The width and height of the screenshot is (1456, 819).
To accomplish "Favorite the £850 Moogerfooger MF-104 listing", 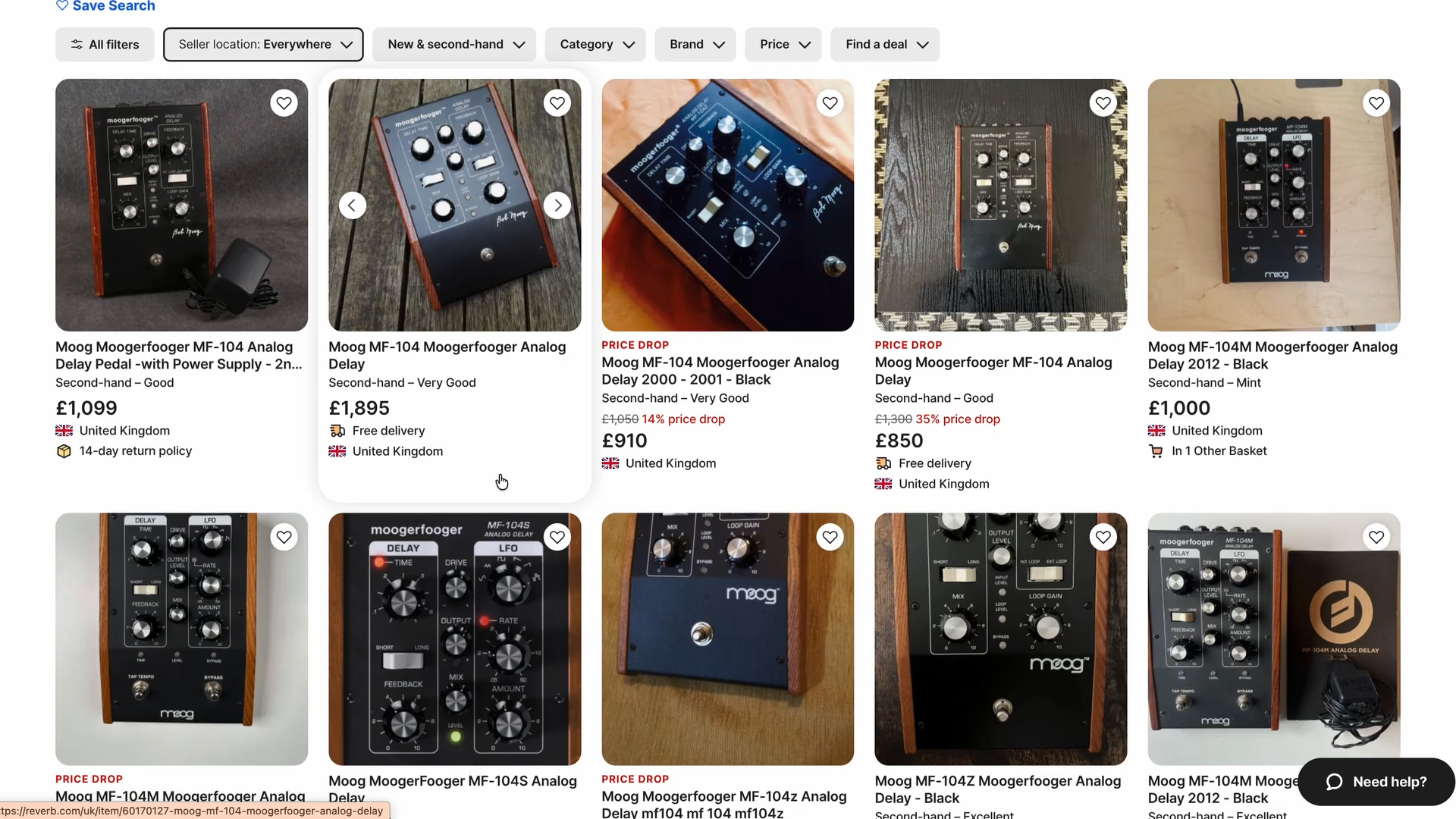I will pyautogui.click(x=1103, y=103).
